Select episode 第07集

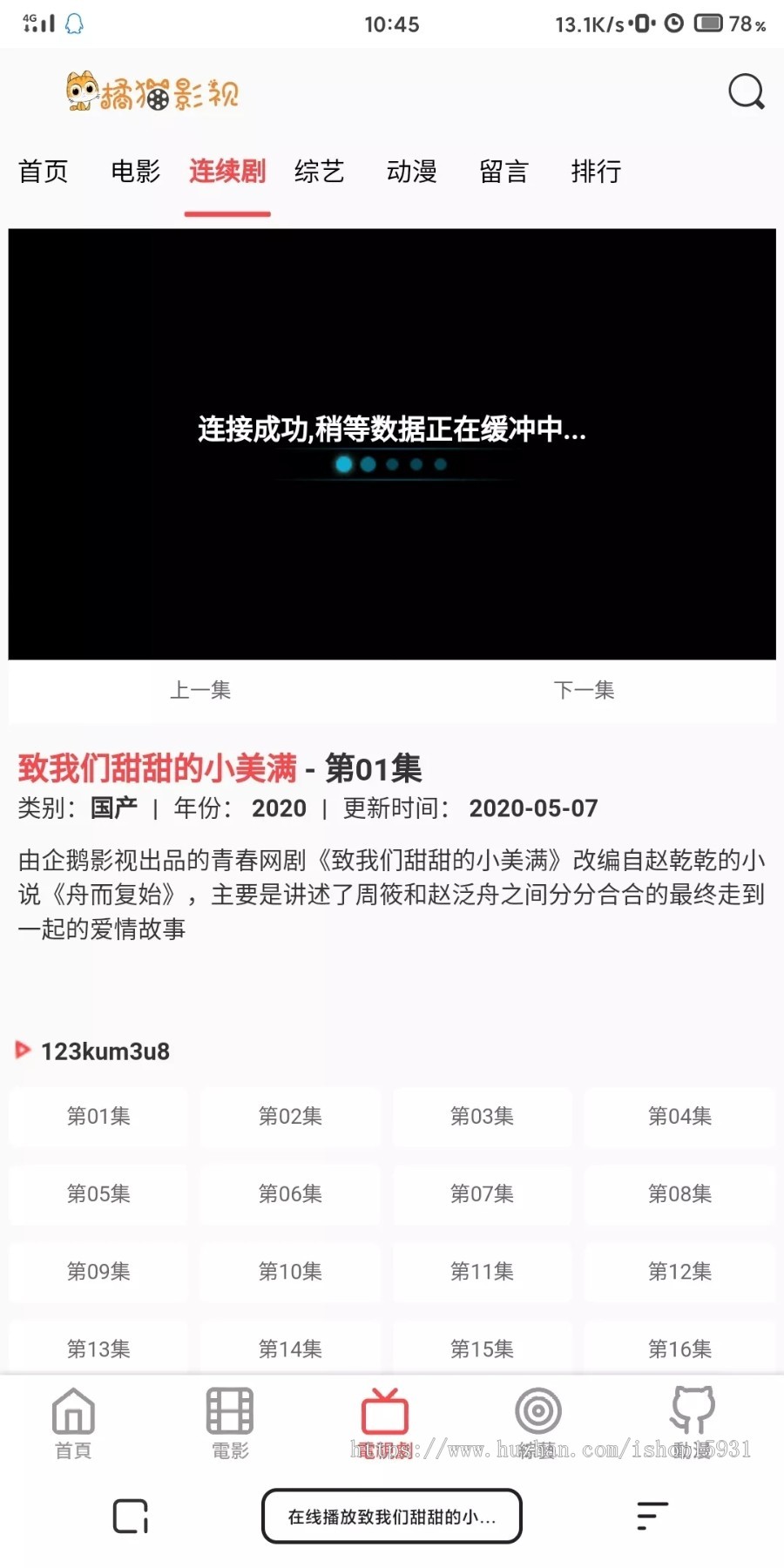point(482,1193)
